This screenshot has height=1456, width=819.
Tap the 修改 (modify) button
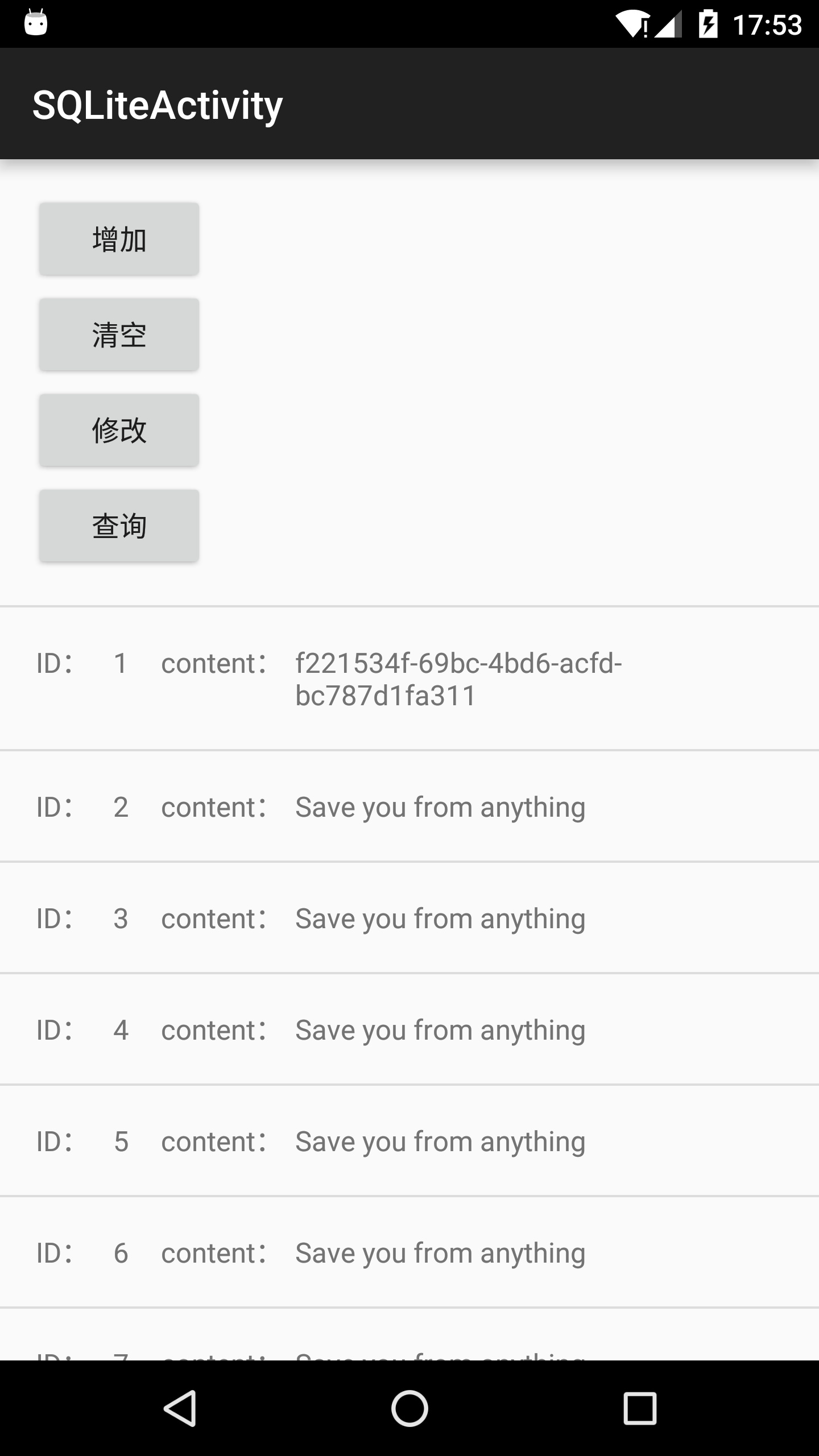coord(119,430)
